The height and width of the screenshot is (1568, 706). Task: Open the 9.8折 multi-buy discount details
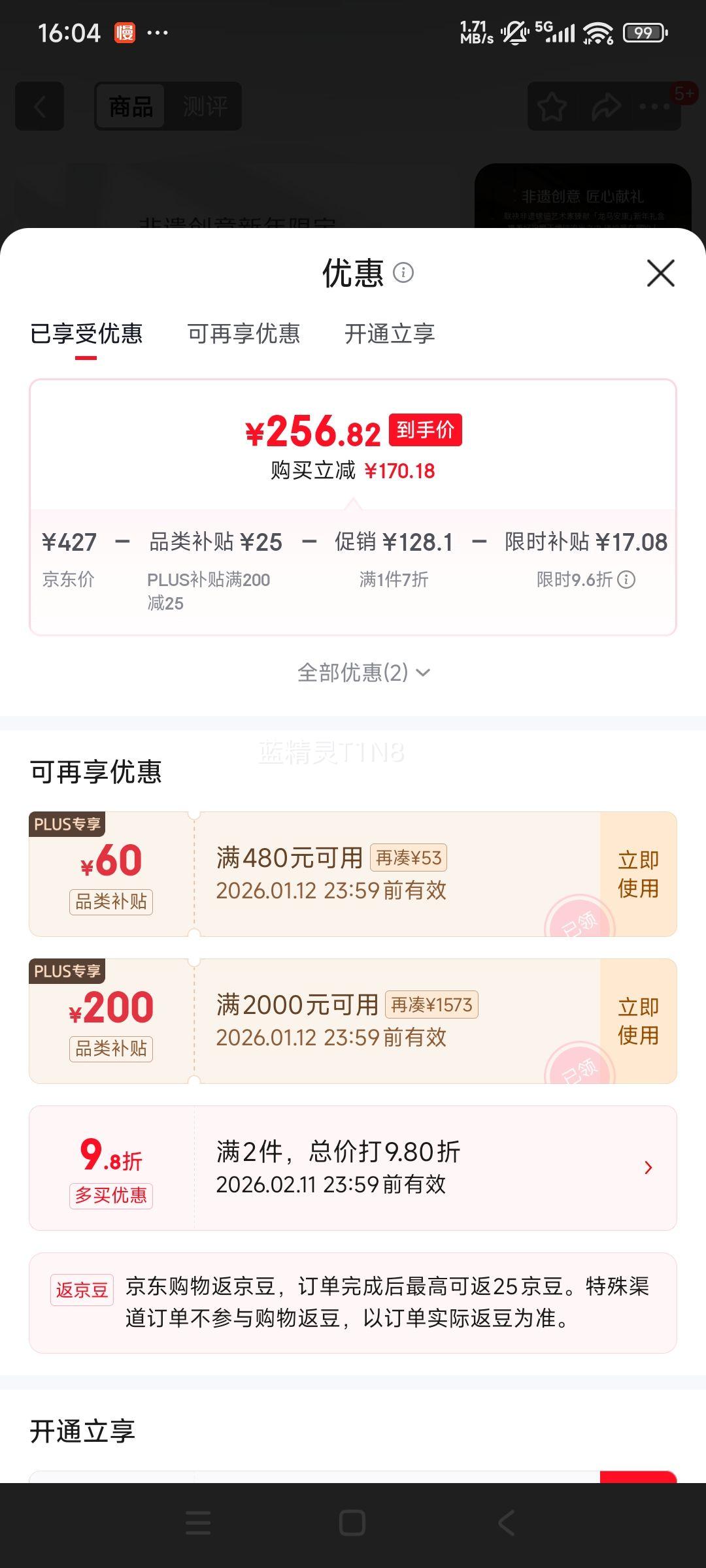(x=648, y=1168)
